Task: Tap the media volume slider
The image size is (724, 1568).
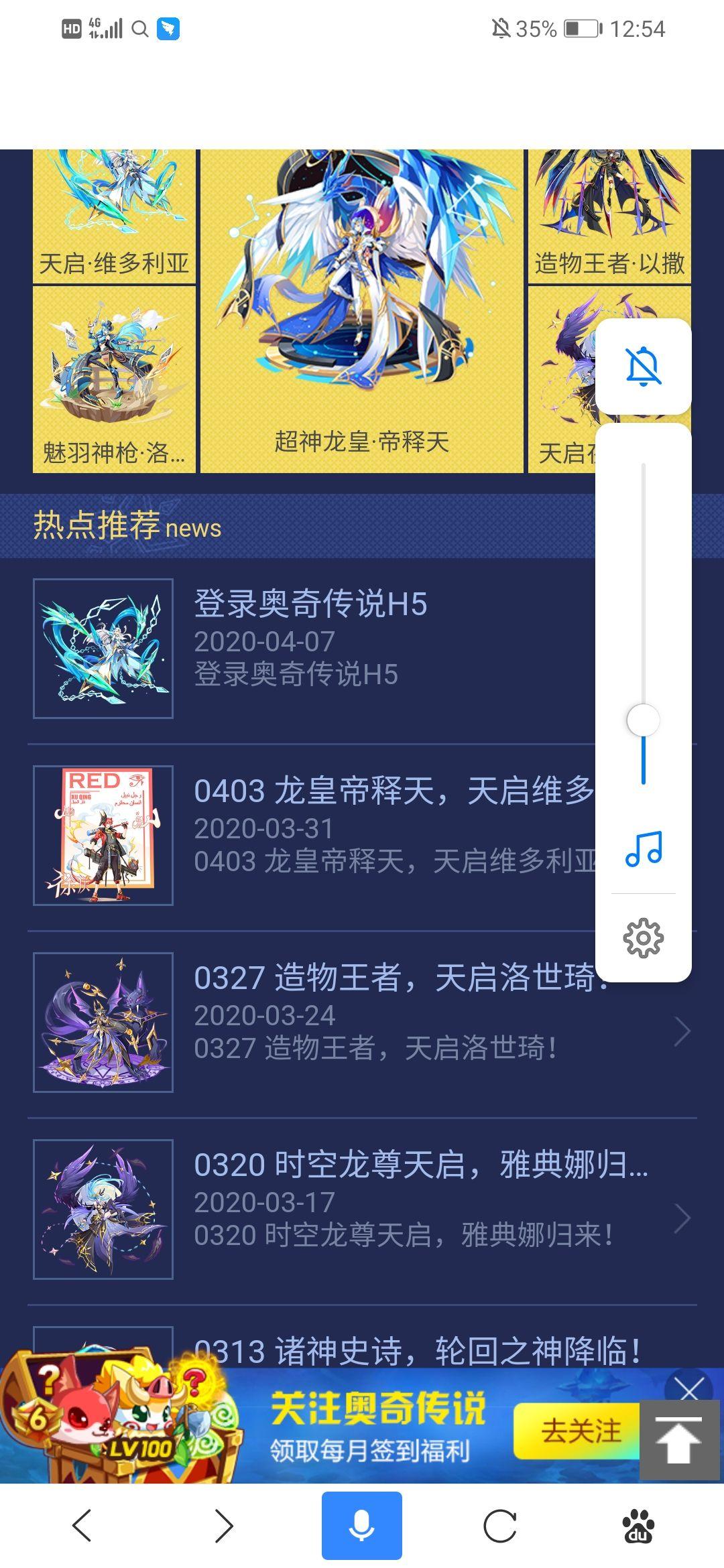Action: (643, 721)
